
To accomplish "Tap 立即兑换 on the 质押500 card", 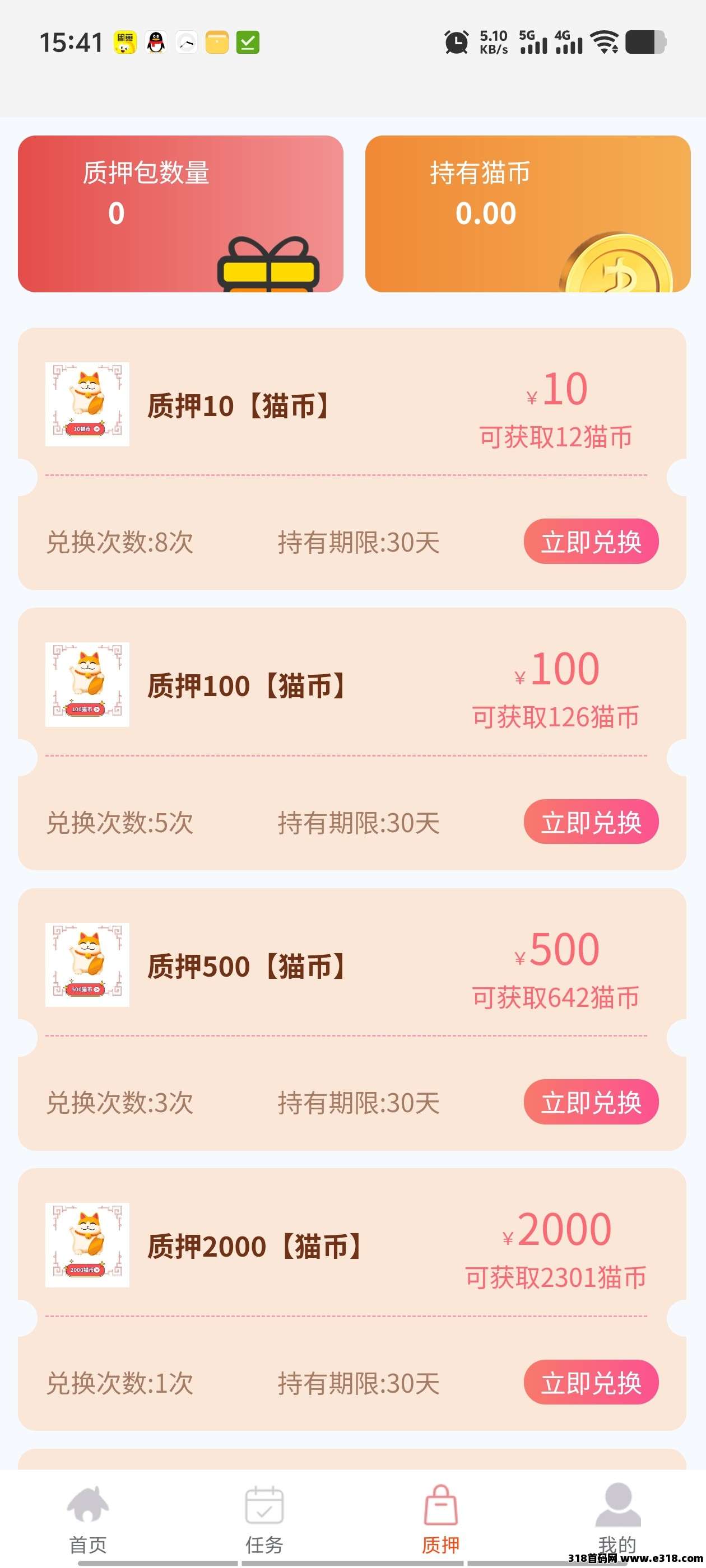I will click(x=590, y=1102).
